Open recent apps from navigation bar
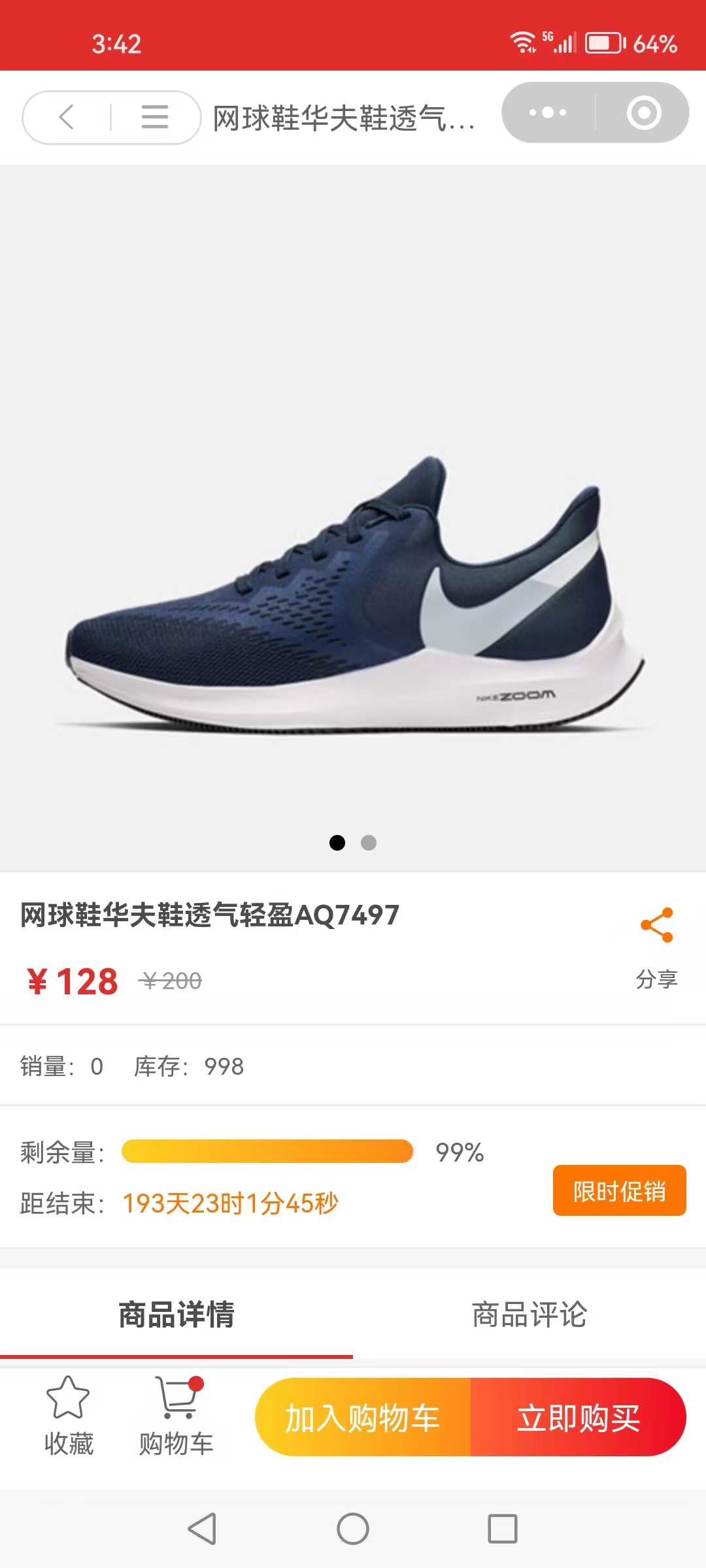Viewport: 706px width, 1568px height. (x=502, y=1529)
